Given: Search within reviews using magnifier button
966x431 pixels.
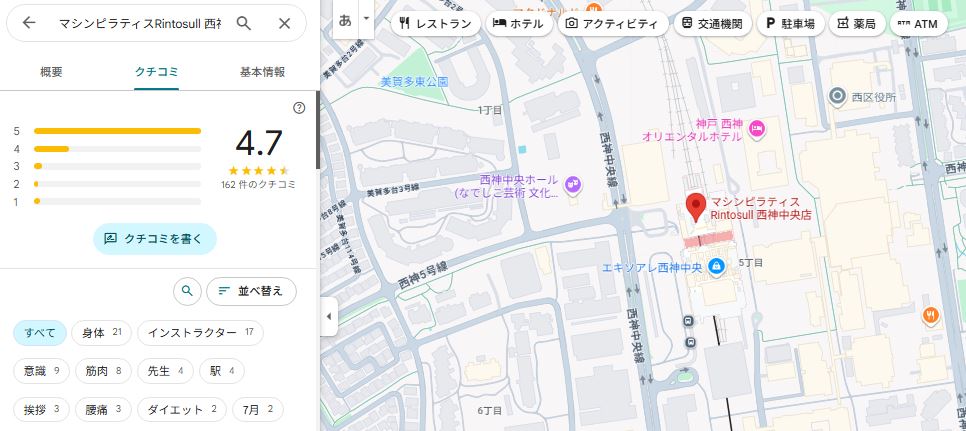Looking at the screenshot, I should coord(186,291).
